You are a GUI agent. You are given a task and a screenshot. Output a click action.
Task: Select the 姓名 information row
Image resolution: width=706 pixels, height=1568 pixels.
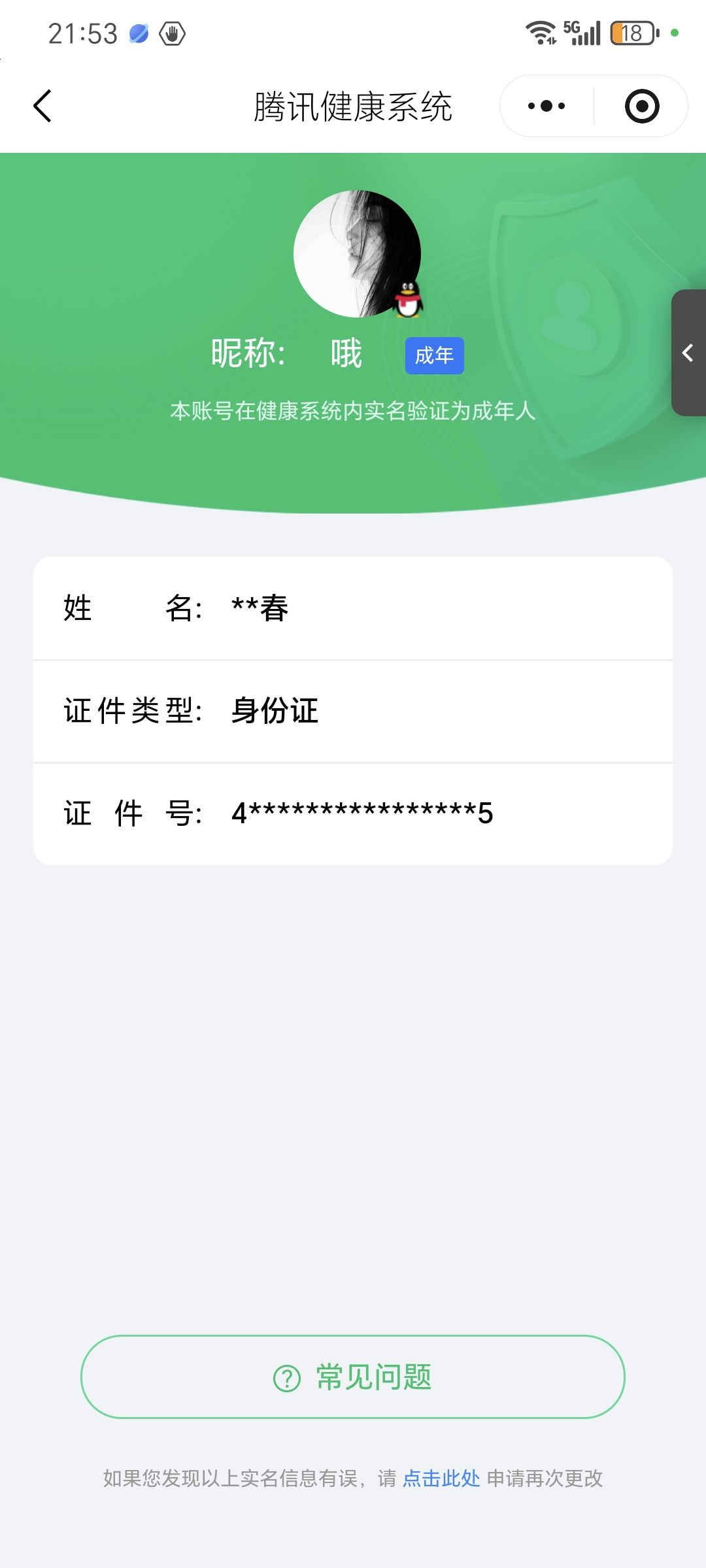(x=353, y=609)
